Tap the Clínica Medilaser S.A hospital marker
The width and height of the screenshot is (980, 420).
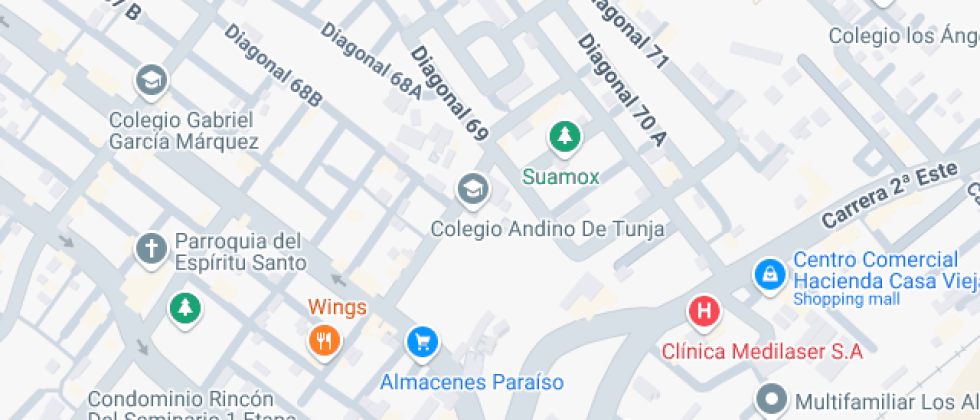pos(704,311)
